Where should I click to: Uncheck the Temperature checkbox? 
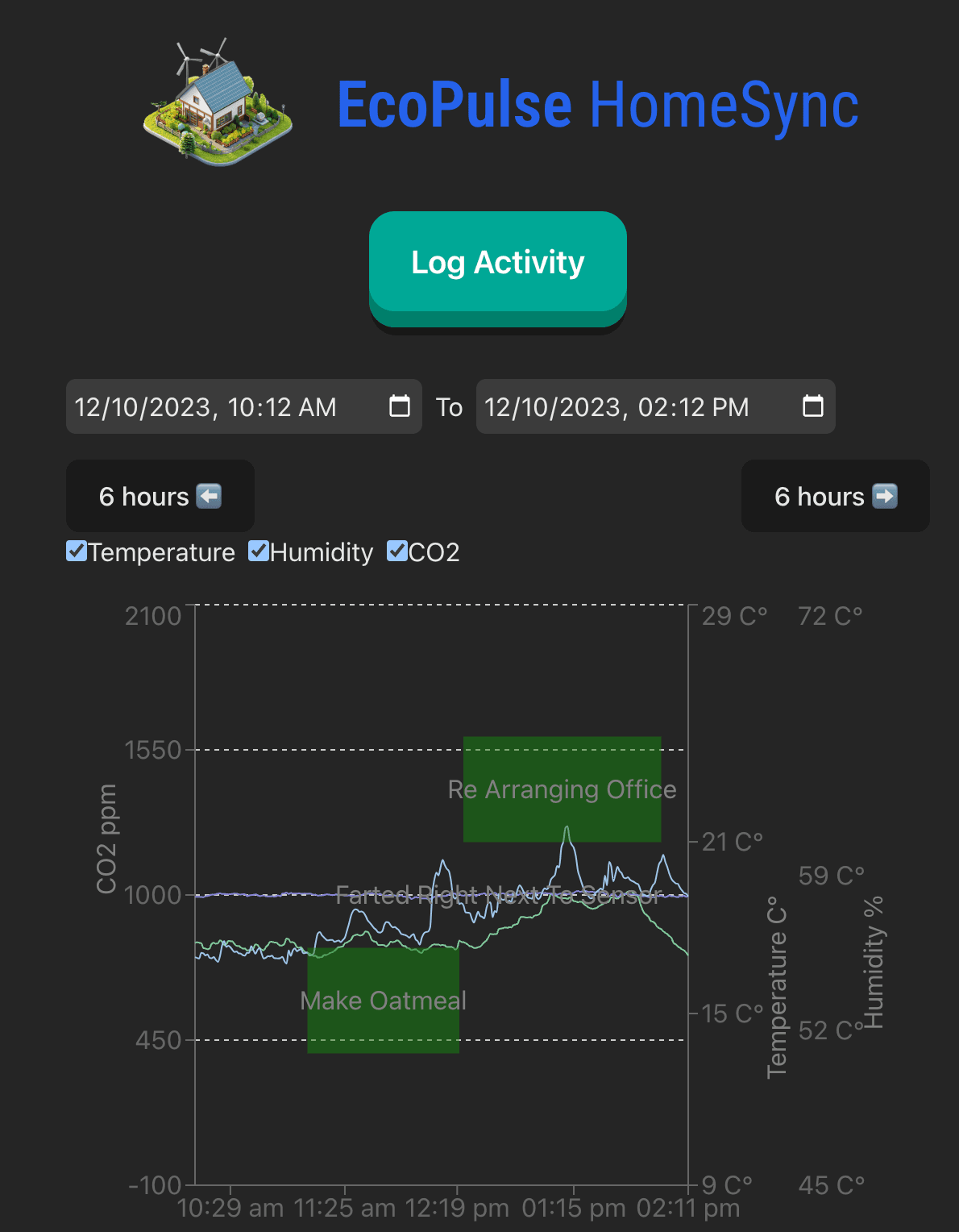[77, 551]
